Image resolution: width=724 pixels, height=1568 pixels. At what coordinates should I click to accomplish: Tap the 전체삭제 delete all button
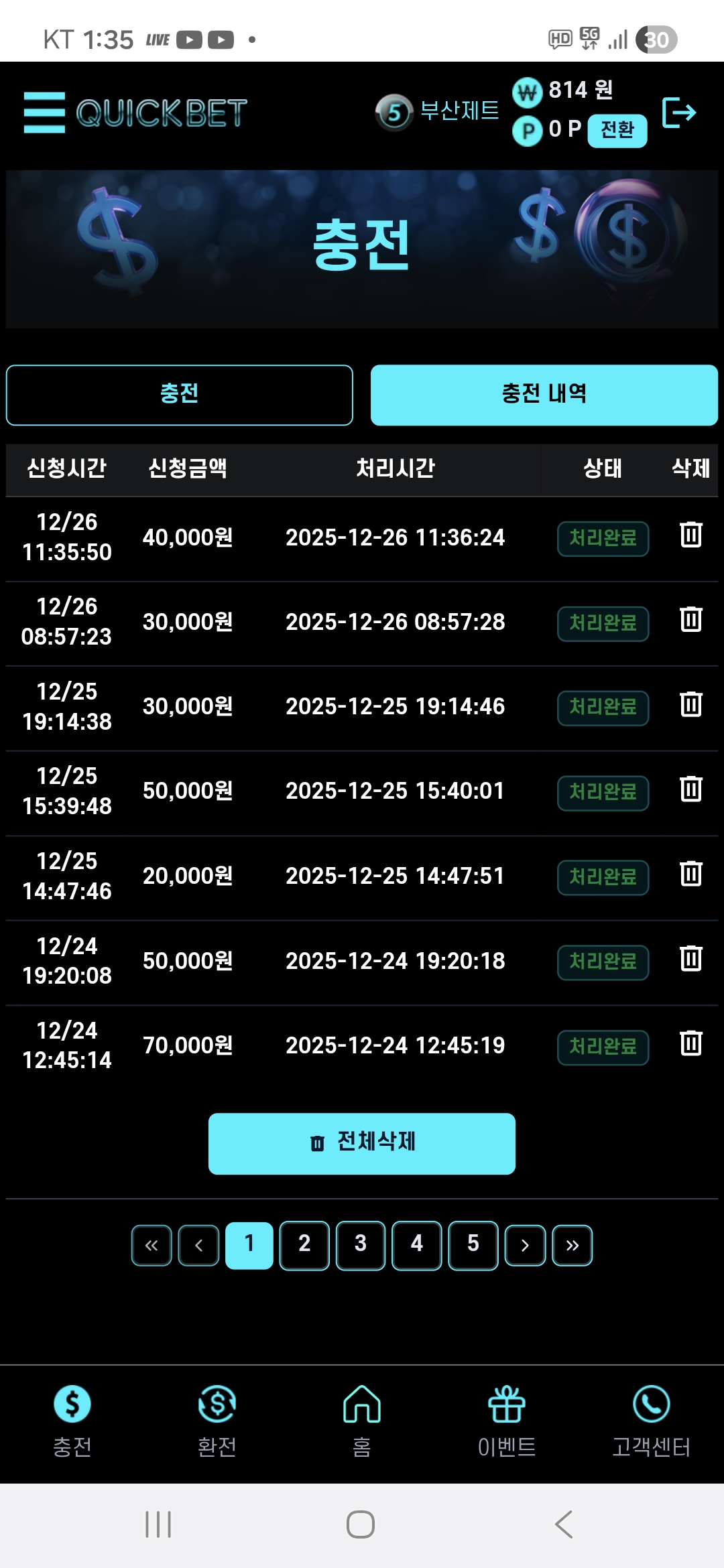click(361, 1144)
